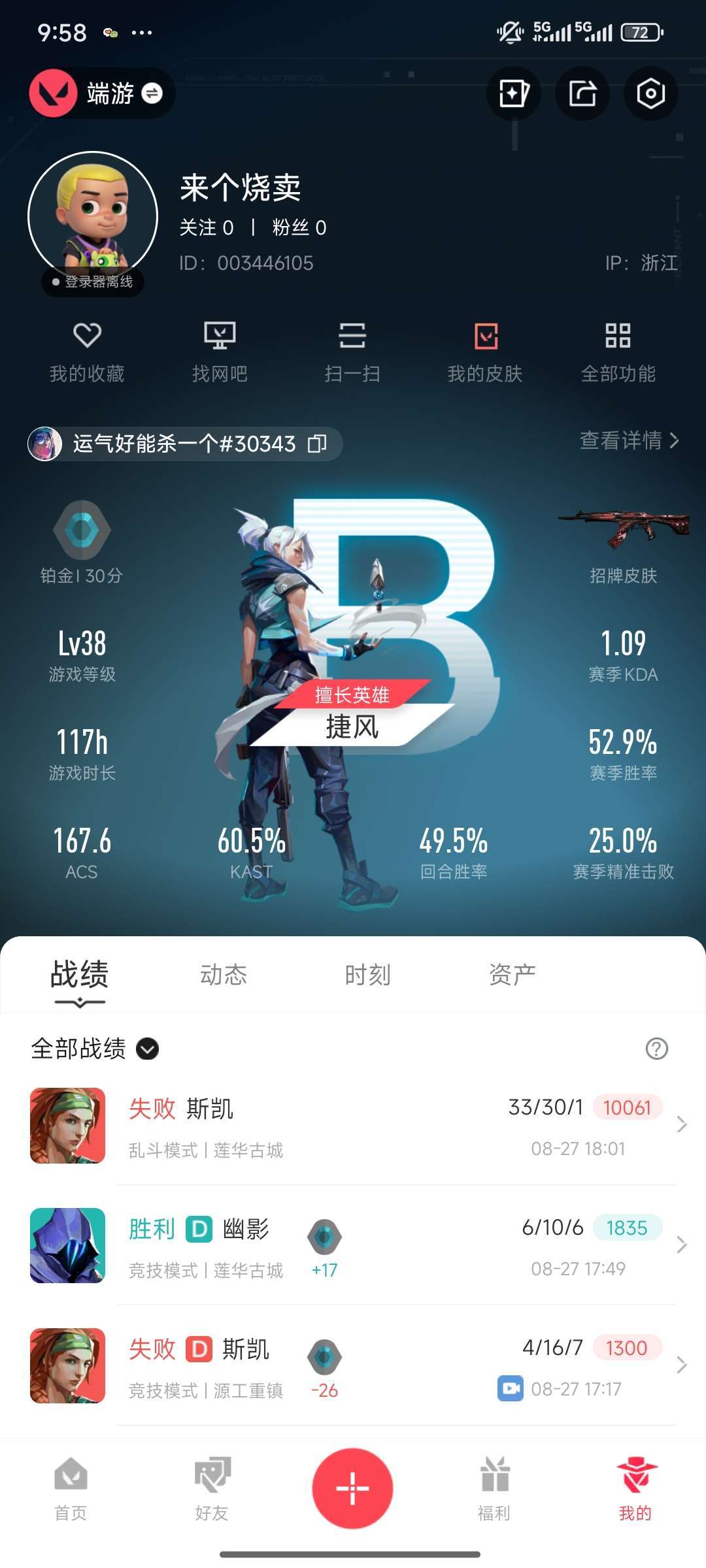Image resolution: width=706 pixels, height=1568 pixels.
Task: Open the 胜利 幽影 match record
Action: click(353, 1245)
